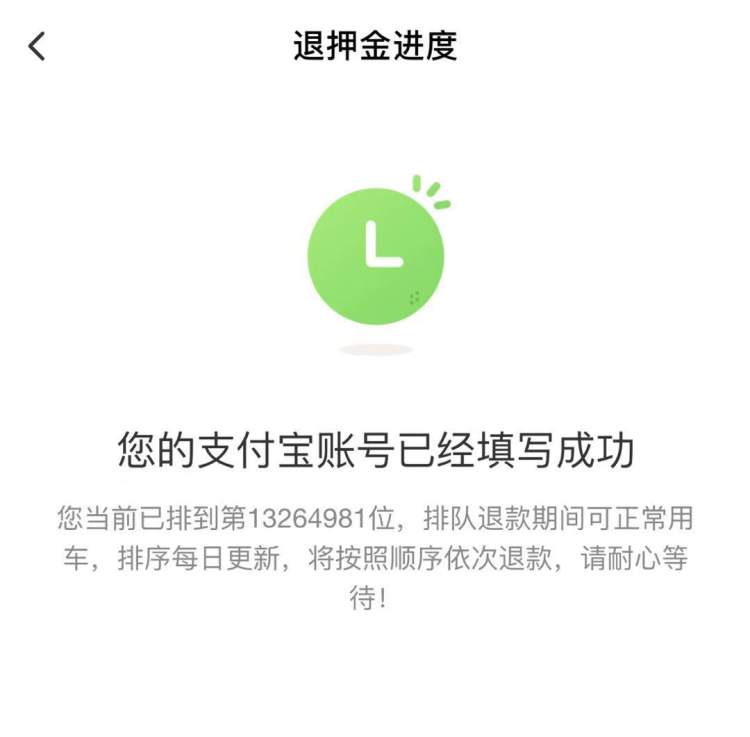The width and height of the screenshot is (750, 737).
Task: Go back from the 退押金进度 page
Action: click(37, 46)
